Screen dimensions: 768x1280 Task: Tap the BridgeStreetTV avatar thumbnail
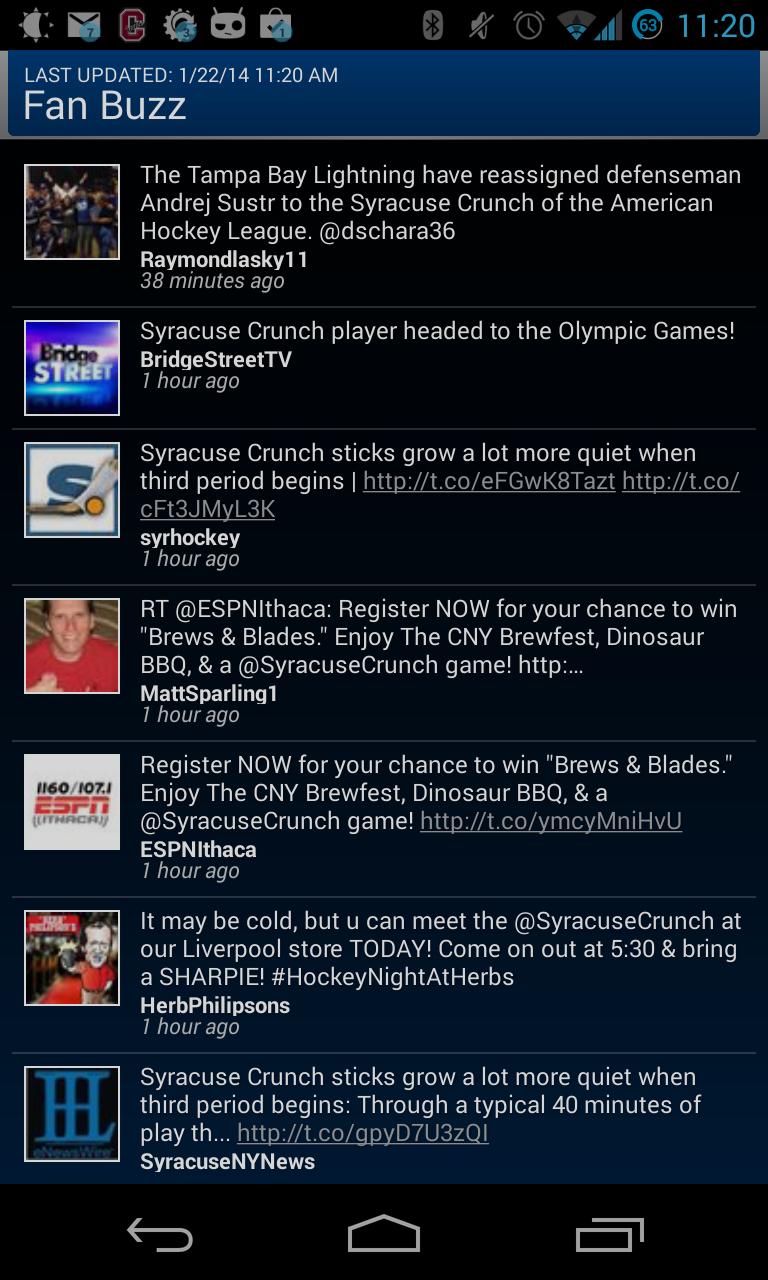[x=71, y=367]
